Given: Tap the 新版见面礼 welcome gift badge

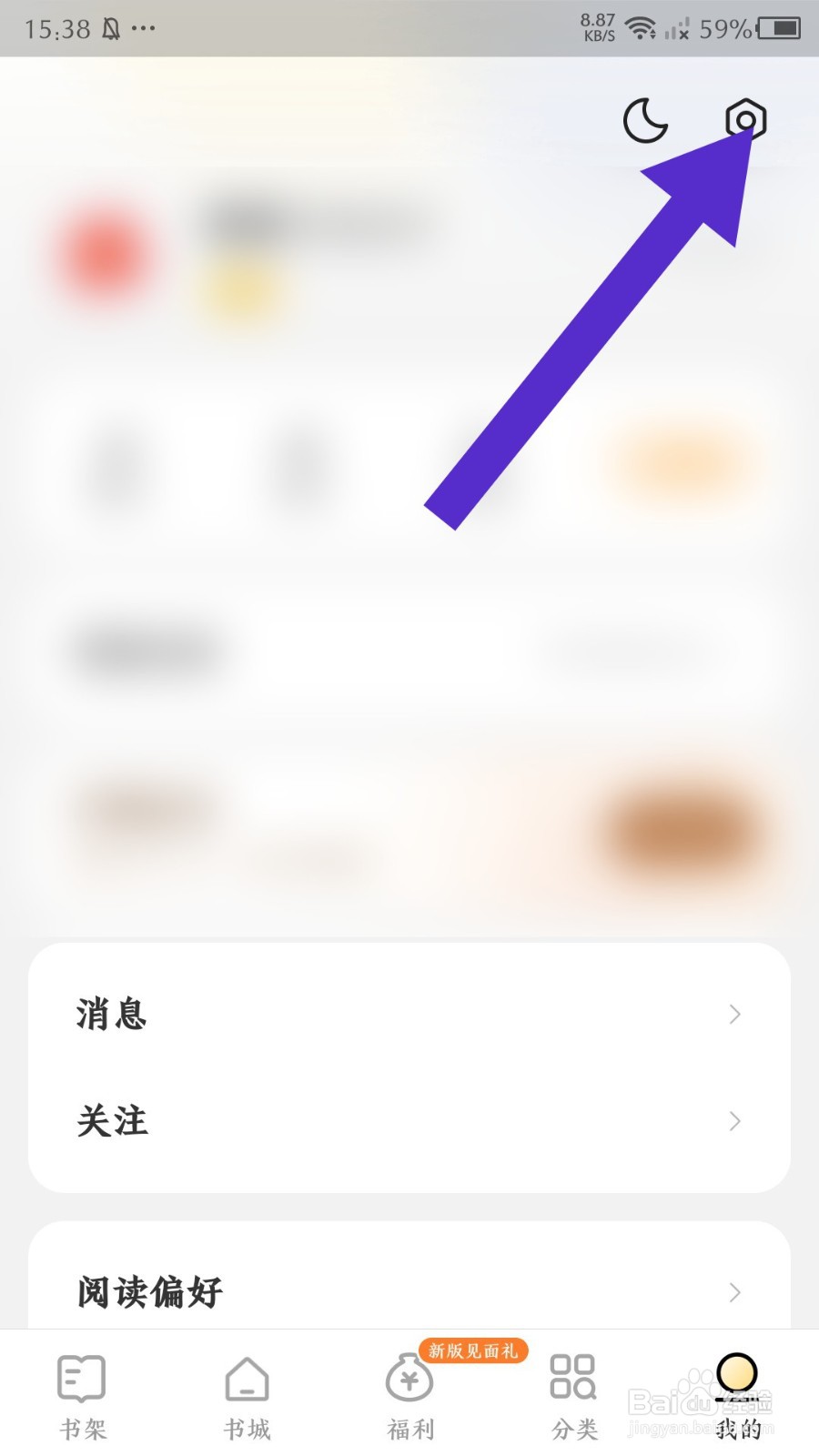Looking at the screenshot, I should 471,1351.
